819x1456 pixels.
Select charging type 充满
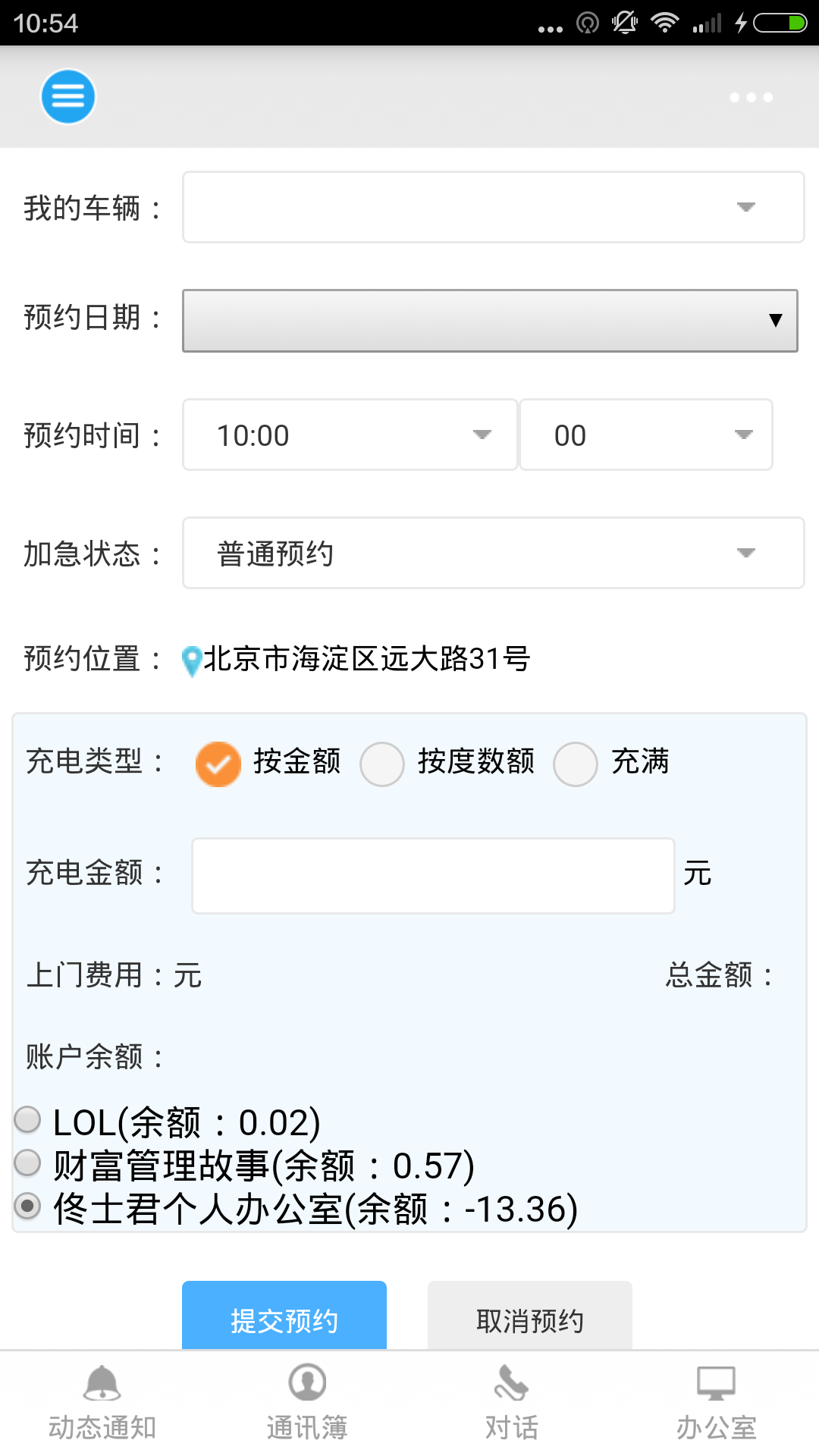pos(576,764)
